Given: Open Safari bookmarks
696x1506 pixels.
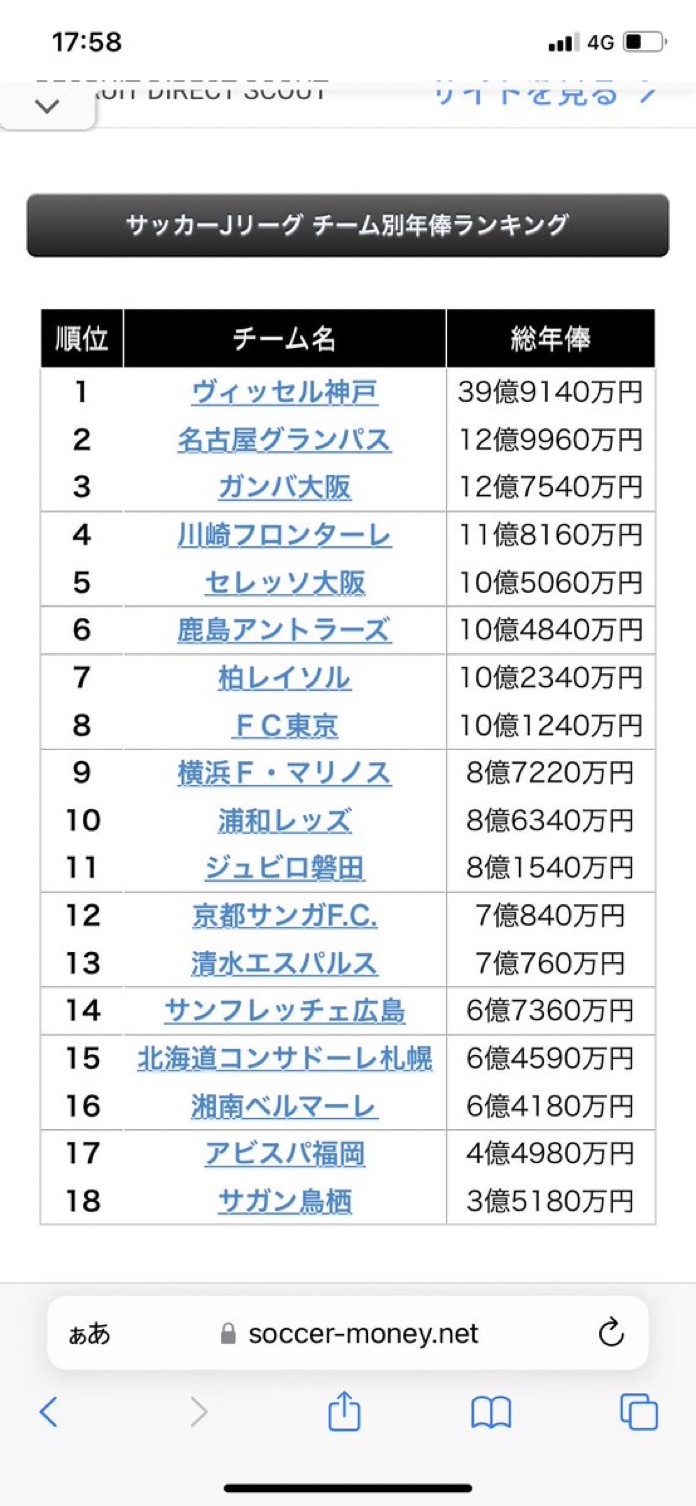Looking at the screenshot, I should coord(491,1413).
